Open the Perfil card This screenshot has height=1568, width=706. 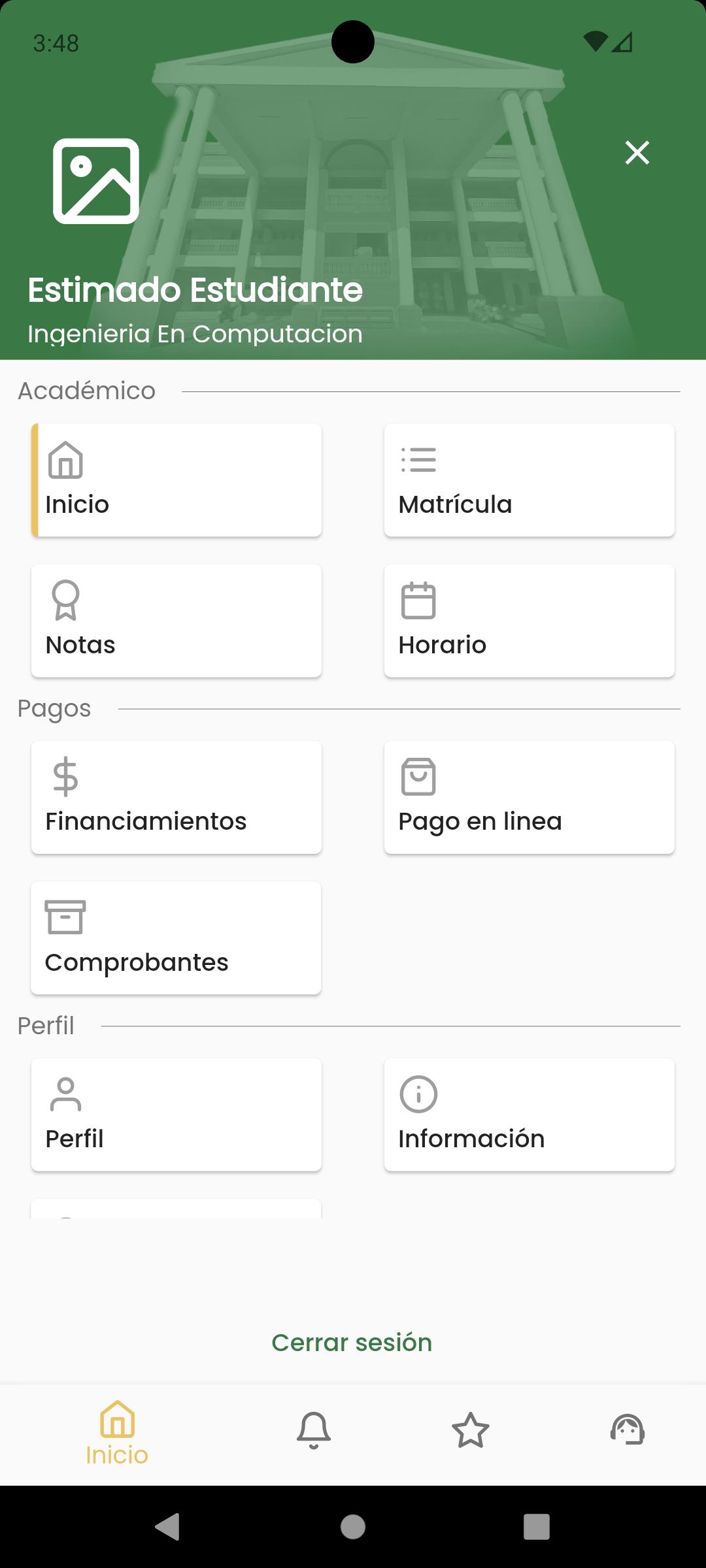(x=176, y=1115)
